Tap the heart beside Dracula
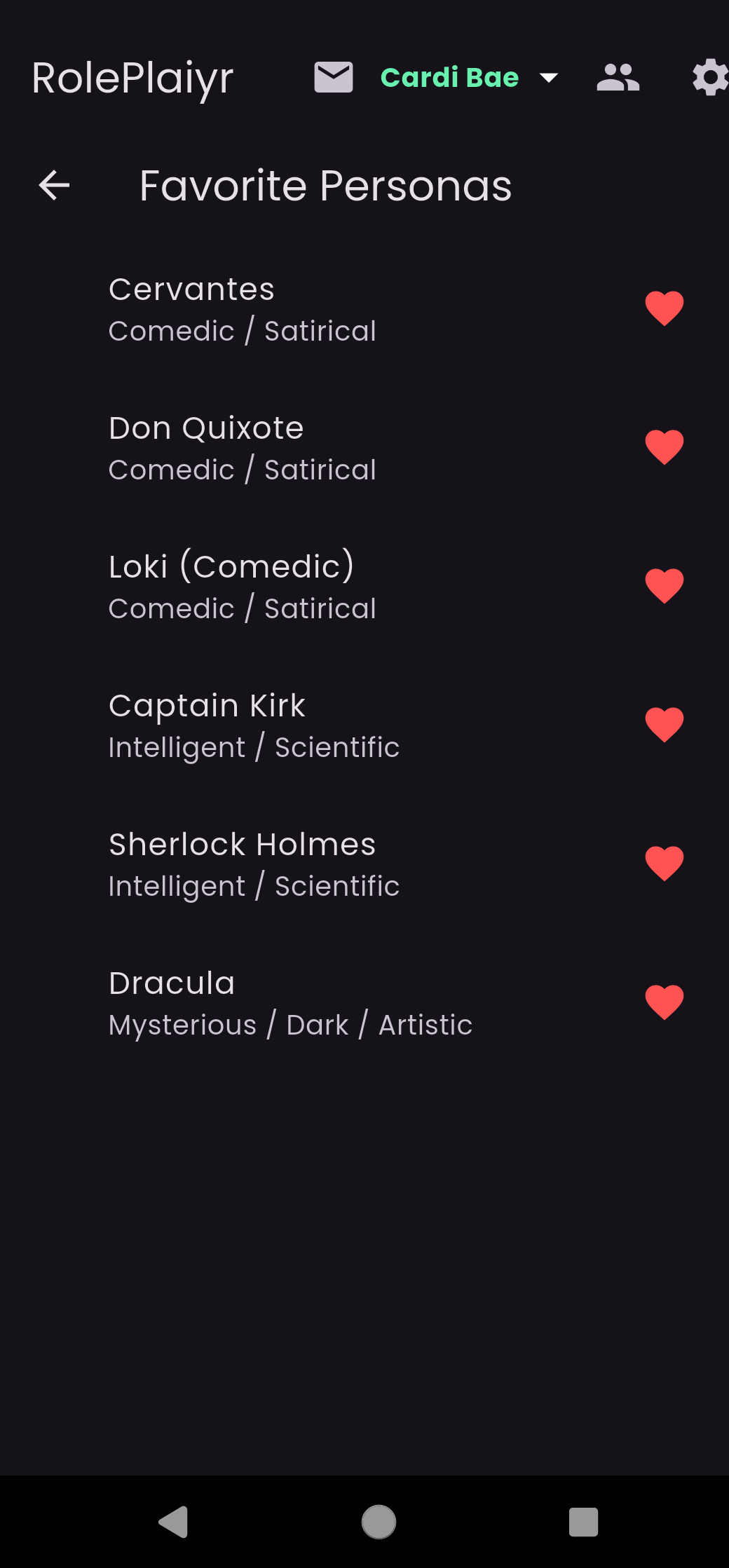The image size is (729, 1568). coord(664,1002)
